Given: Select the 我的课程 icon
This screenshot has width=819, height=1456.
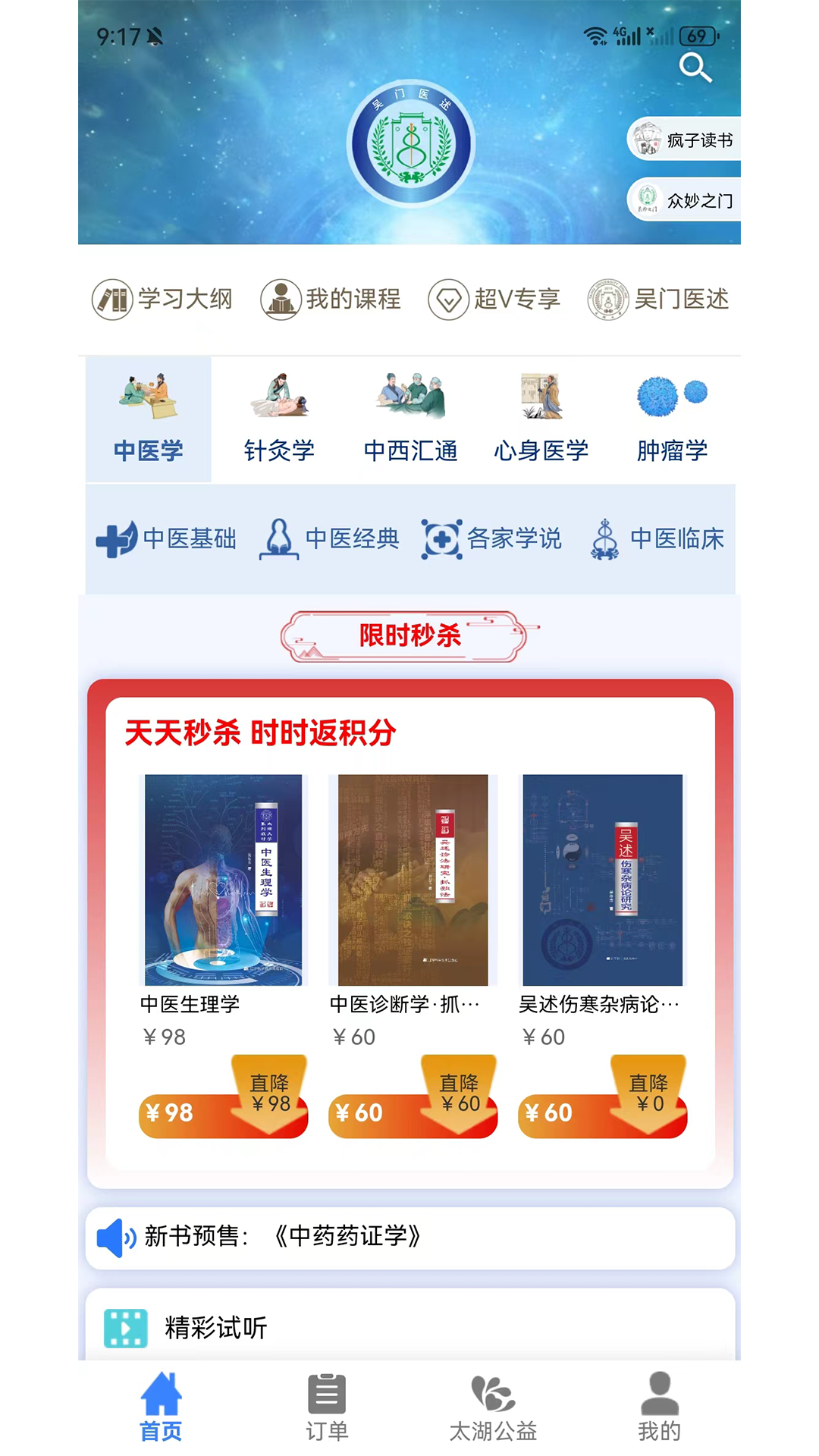Looking at the screenshot, I should [x=281, y=299].
